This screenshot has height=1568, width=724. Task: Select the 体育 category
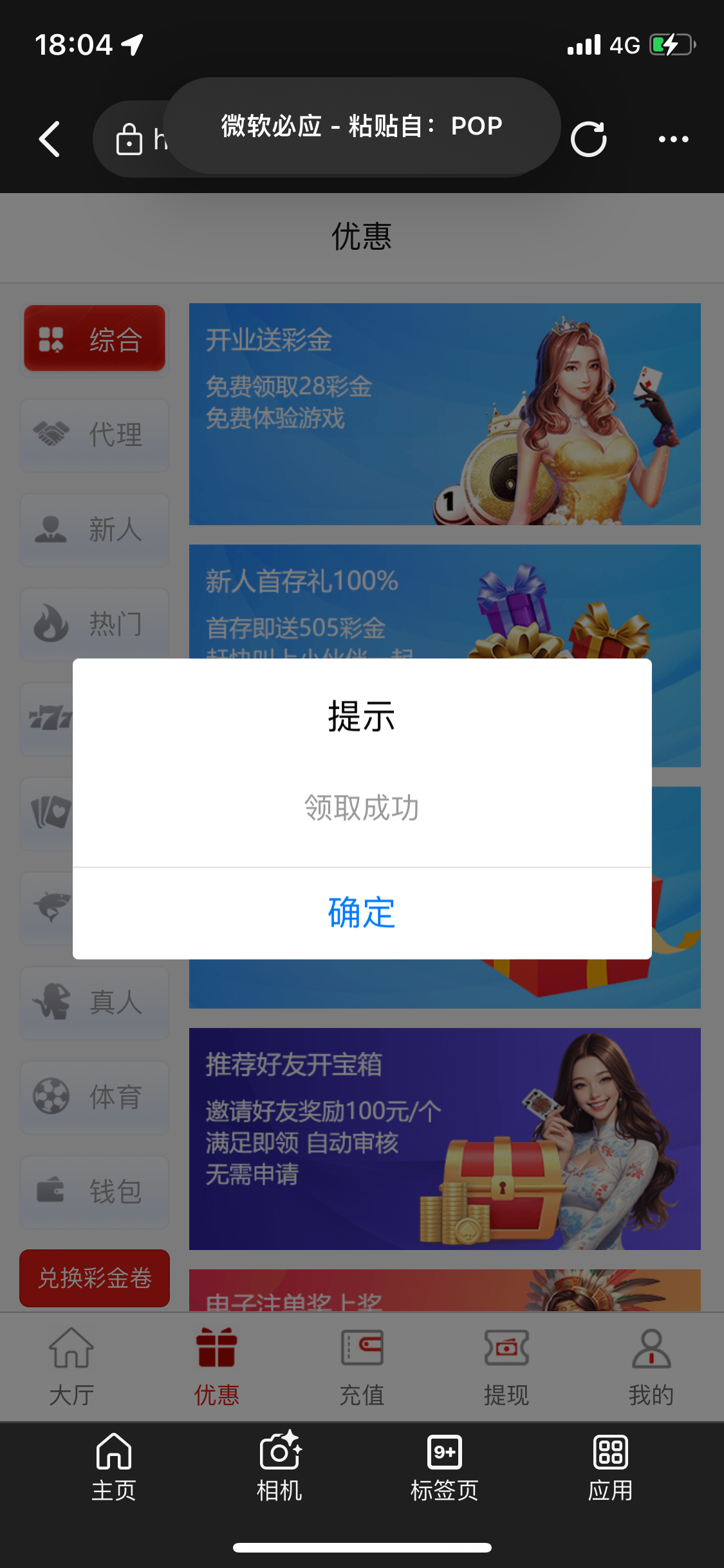click(x=95, y=1097)
